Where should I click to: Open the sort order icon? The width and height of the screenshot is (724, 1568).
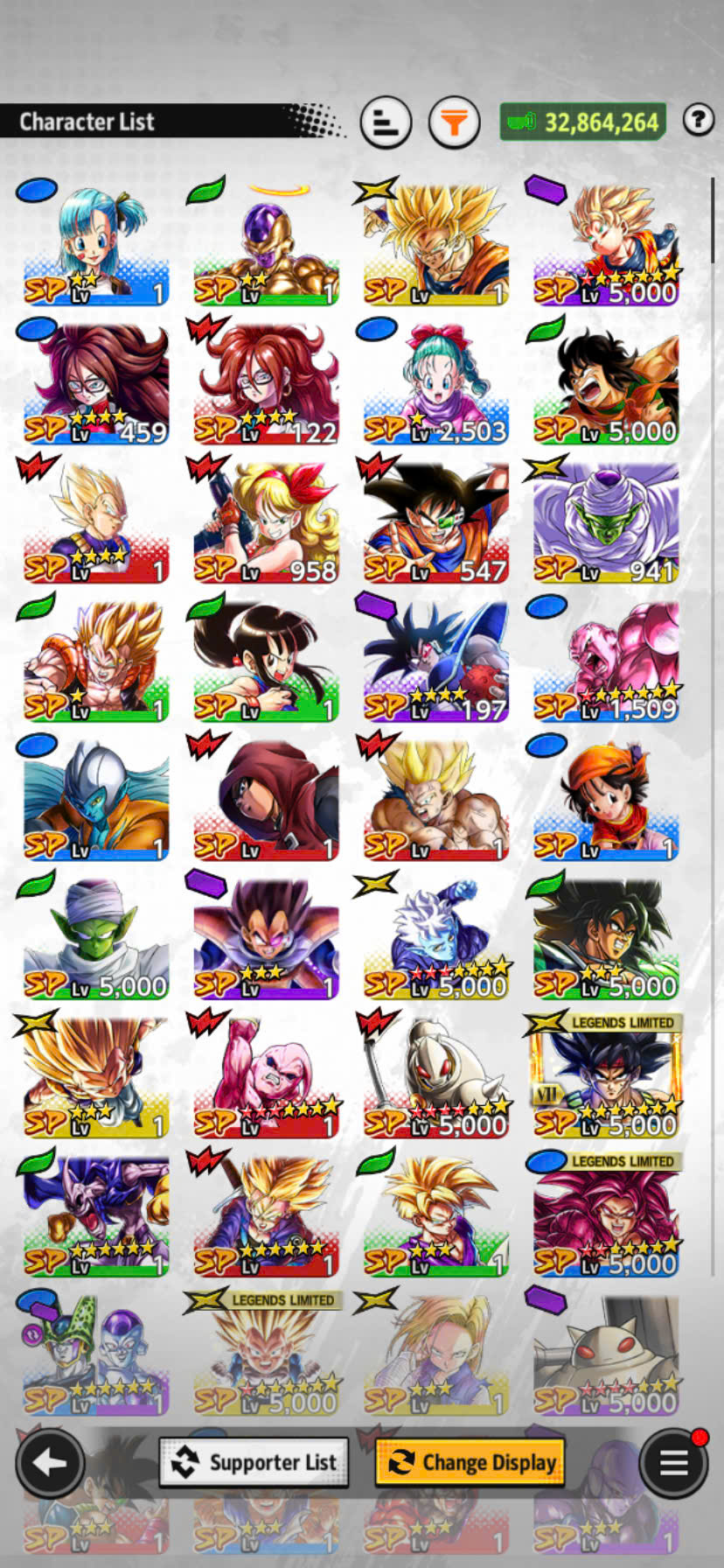(386, 122)
